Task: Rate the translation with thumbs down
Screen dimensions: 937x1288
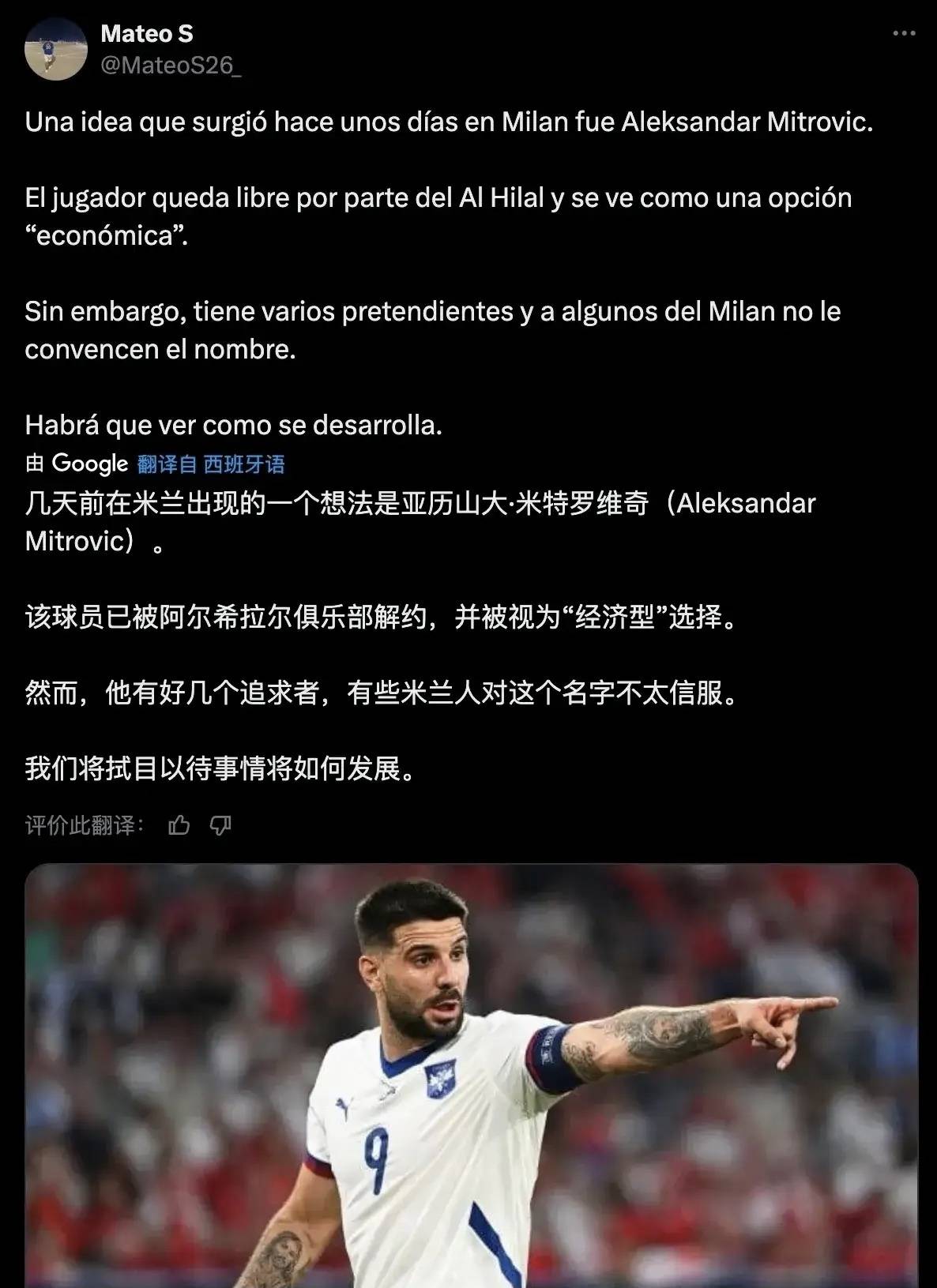Action: point(220,826)
